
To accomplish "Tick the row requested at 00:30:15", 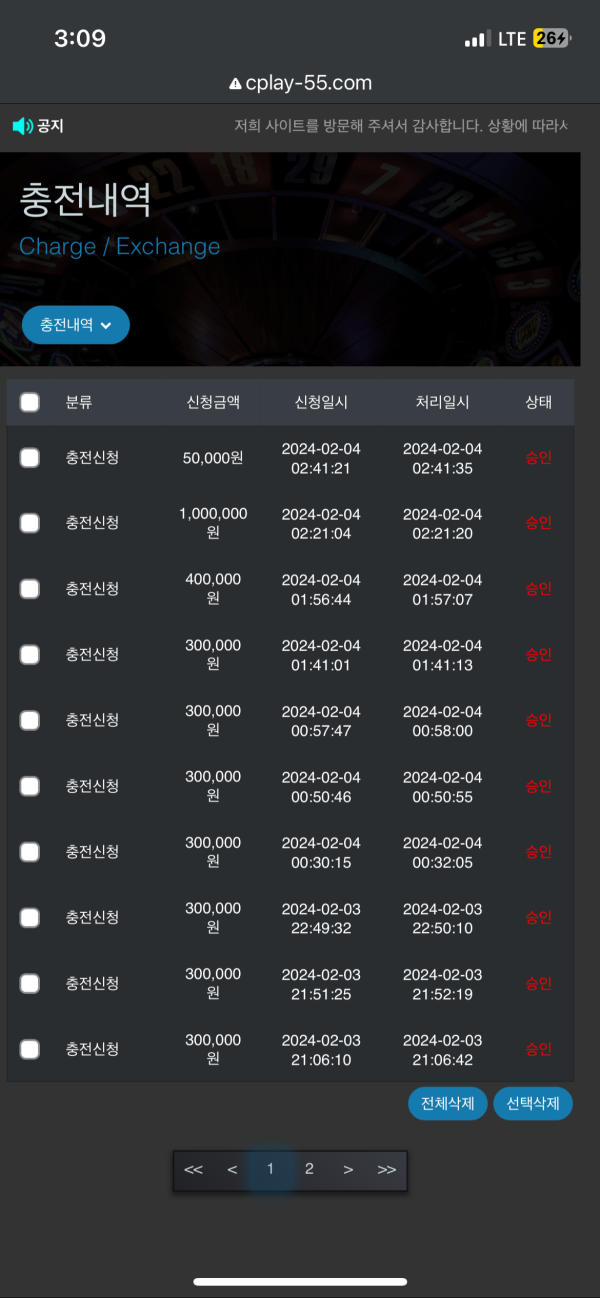I will (x=30, y=852).
